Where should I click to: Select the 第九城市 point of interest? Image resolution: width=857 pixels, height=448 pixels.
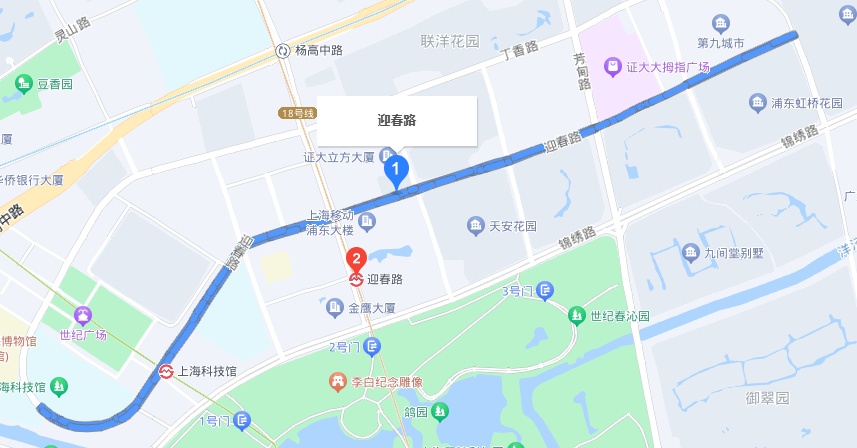[x=720, y=24]
